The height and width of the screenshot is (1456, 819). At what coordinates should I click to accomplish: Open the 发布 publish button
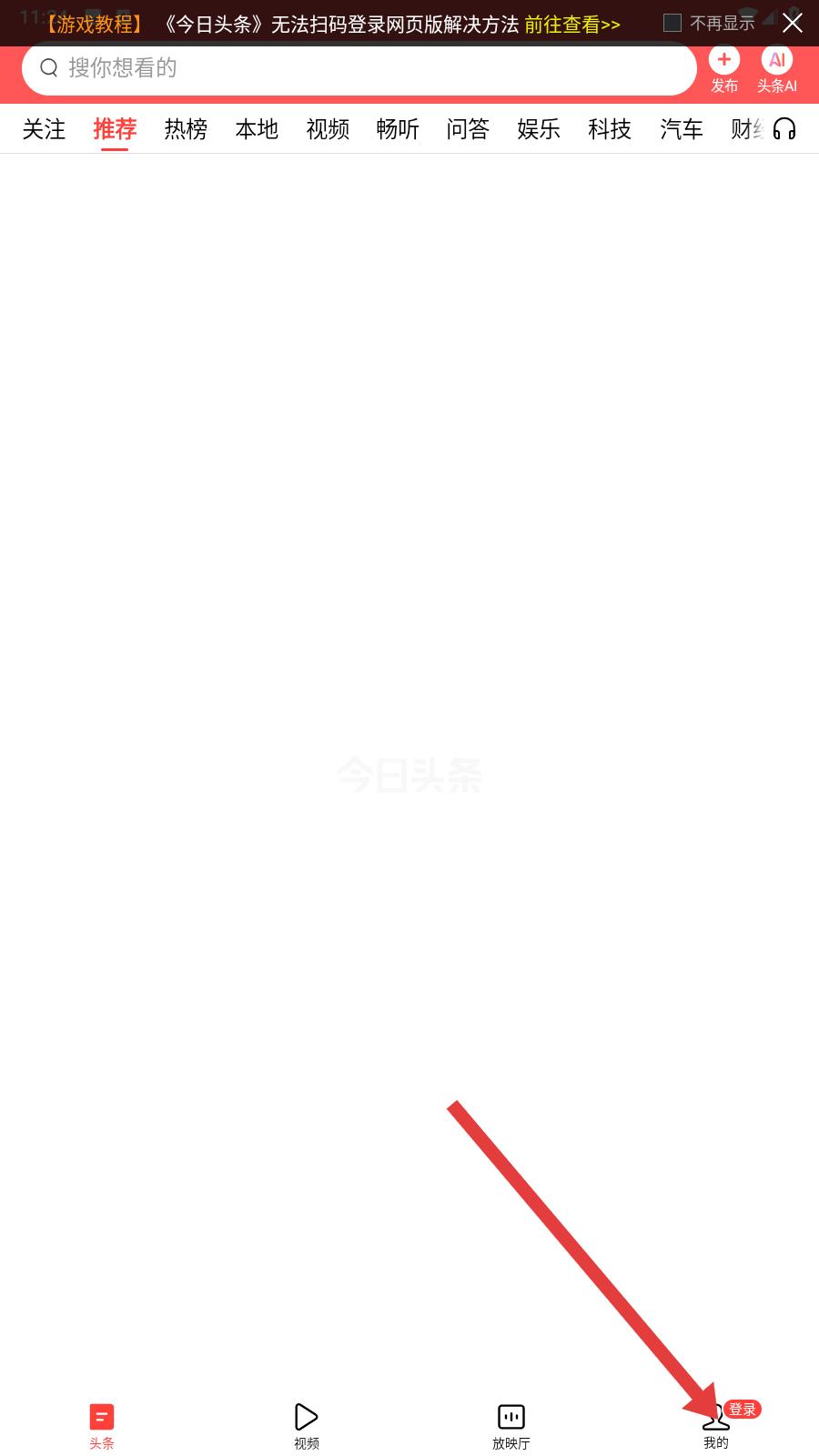(x=724, y=71)
